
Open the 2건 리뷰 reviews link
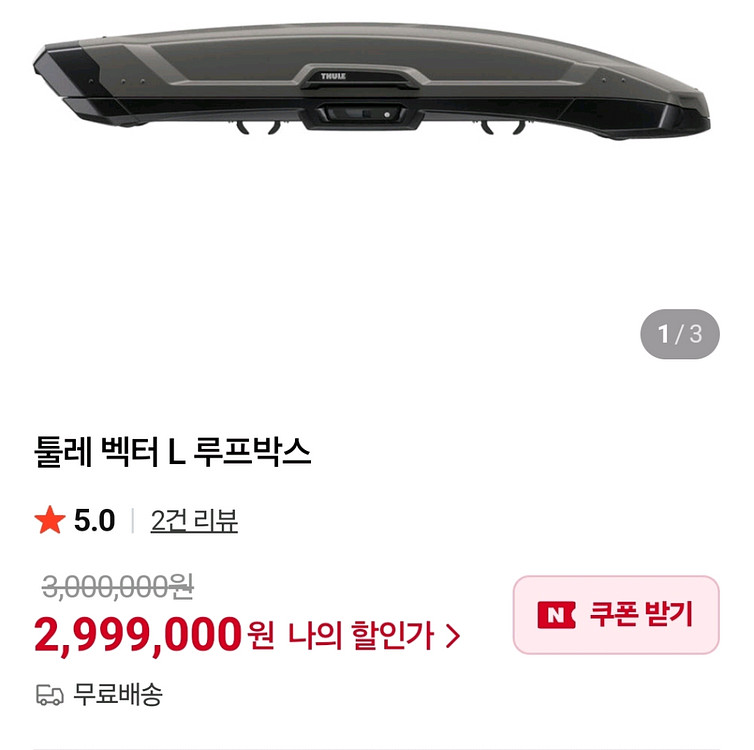point(194,521)
